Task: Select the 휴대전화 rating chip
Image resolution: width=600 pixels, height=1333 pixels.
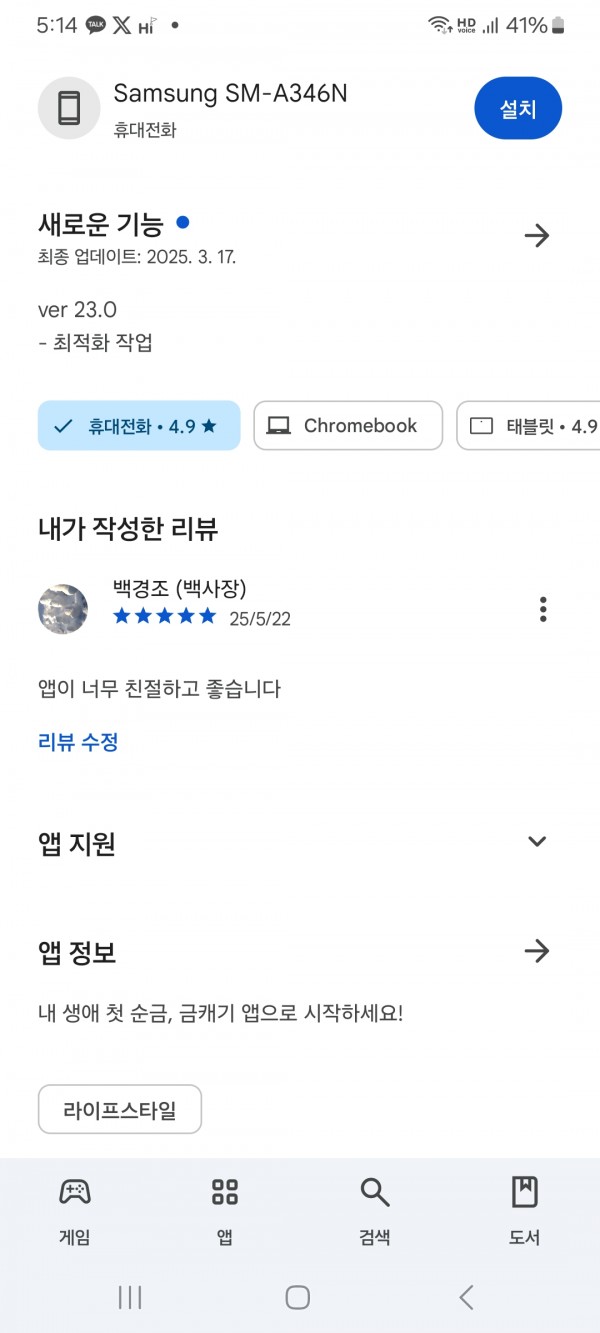Action: (139, 426)
